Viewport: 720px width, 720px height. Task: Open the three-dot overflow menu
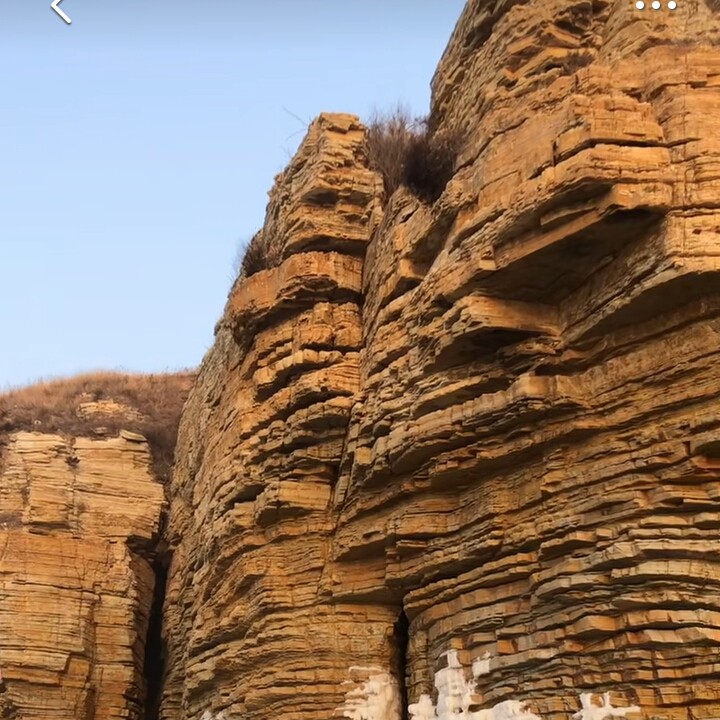click(656, 6)
